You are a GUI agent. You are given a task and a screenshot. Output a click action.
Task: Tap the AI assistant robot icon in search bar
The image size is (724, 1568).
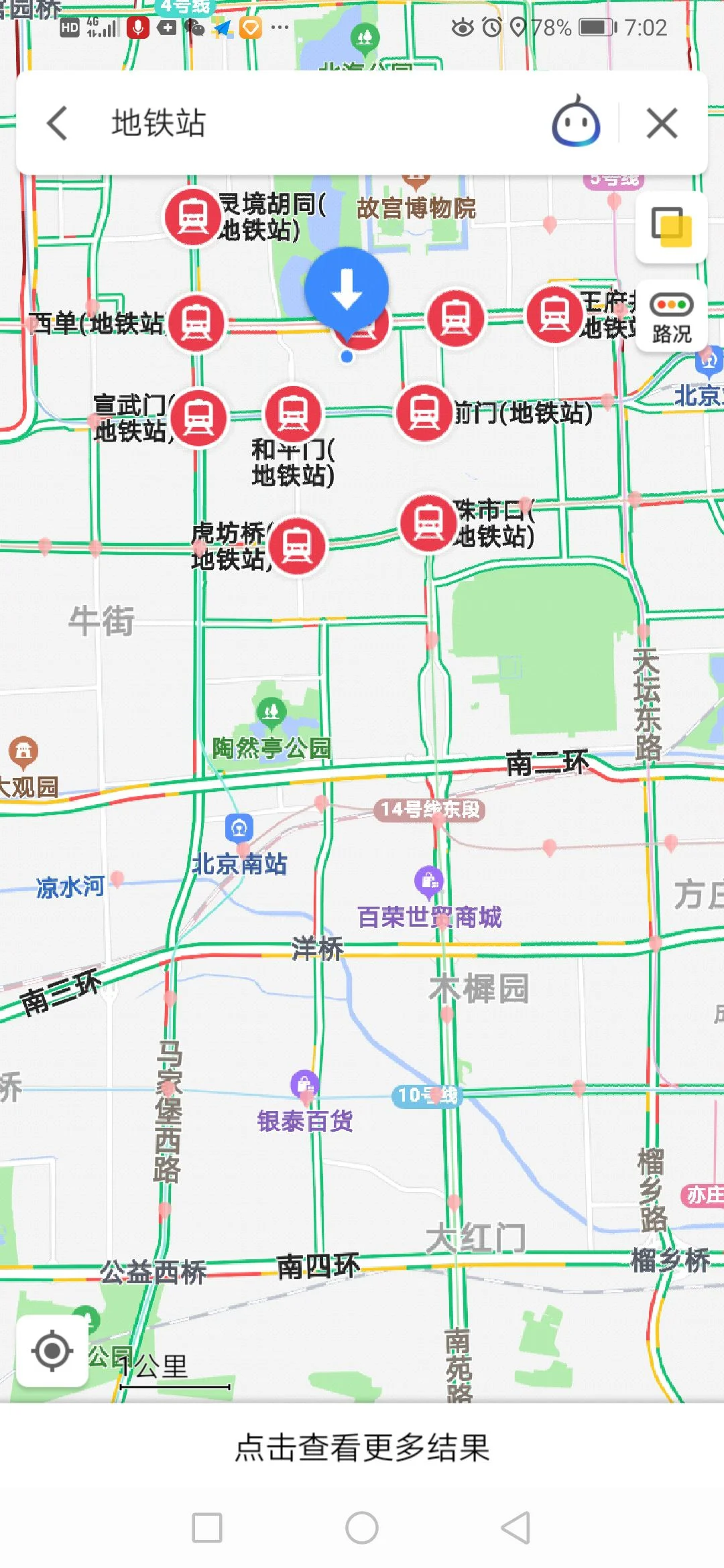[577, 123]
